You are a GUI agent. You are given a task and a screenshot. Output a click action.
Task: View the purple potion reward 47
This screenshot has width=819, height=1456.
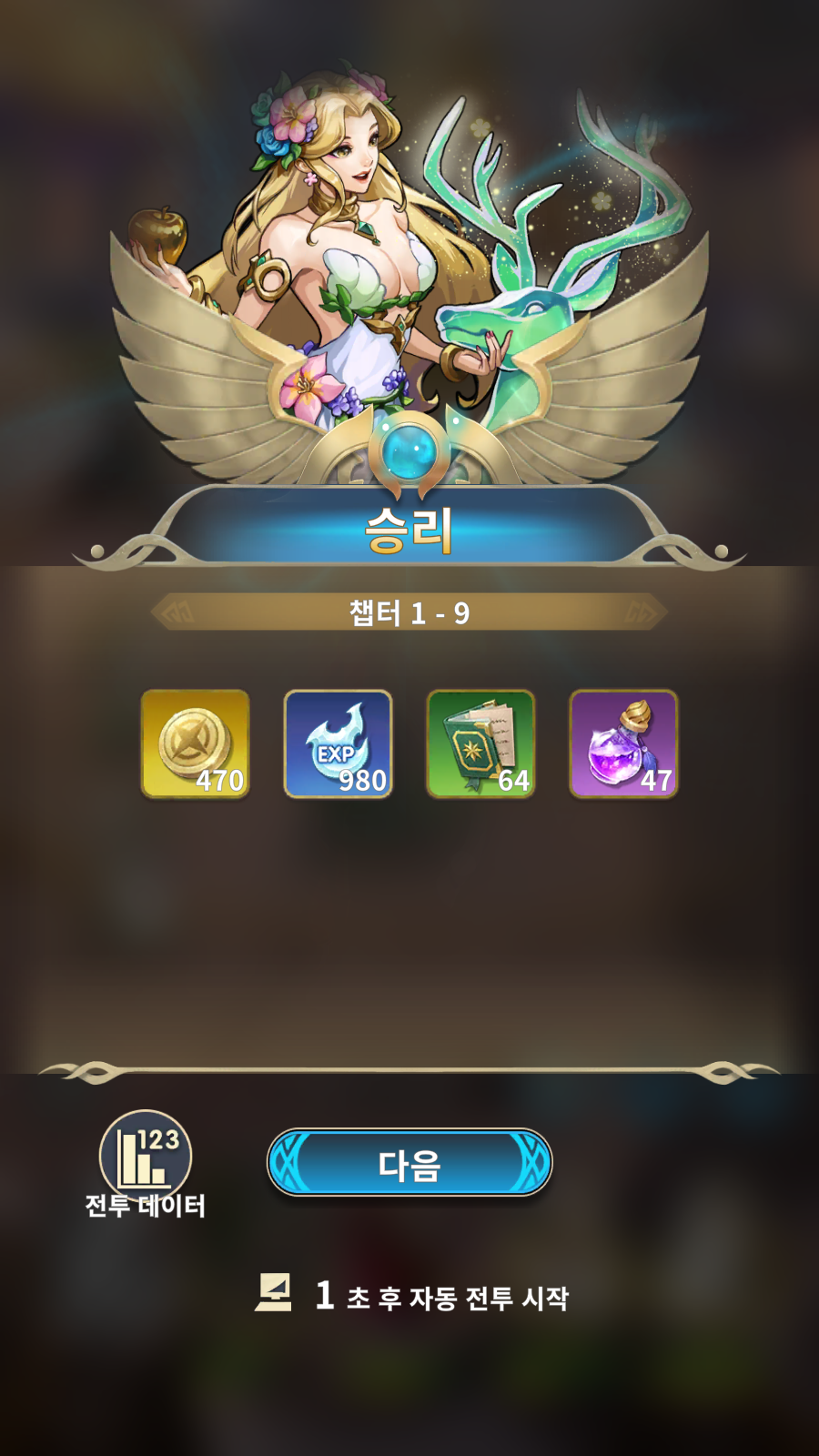623,744
